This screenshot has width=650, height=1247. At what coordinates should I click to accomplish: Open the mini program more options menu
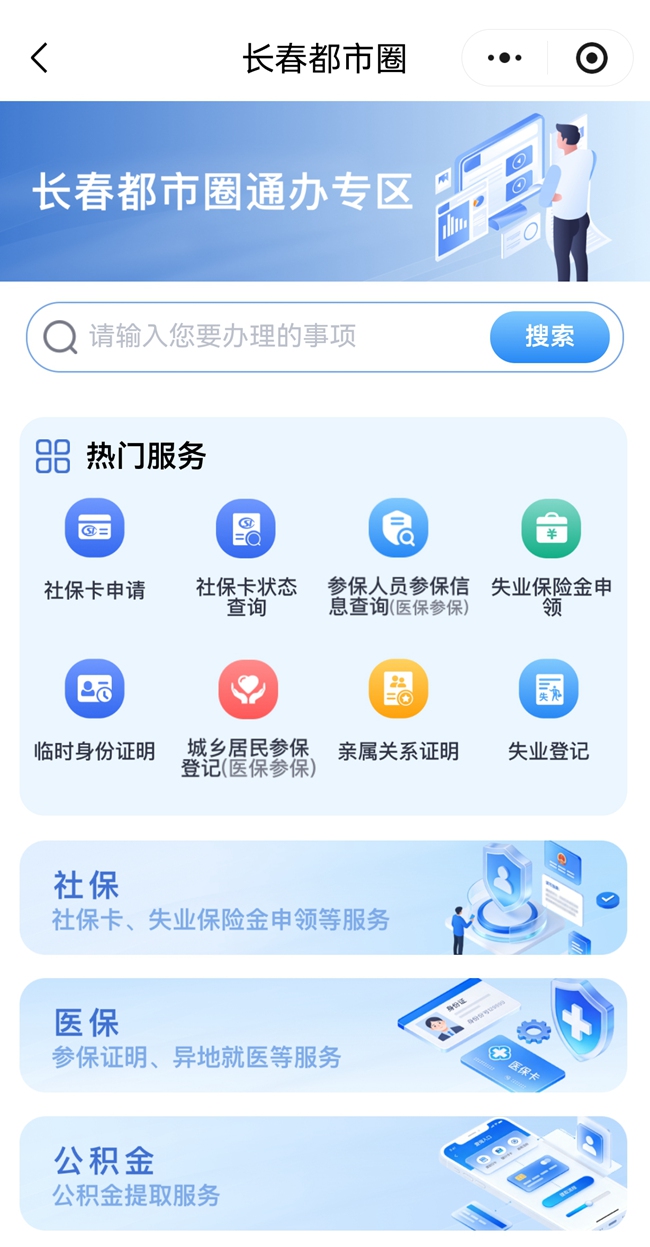click(505, 58)
